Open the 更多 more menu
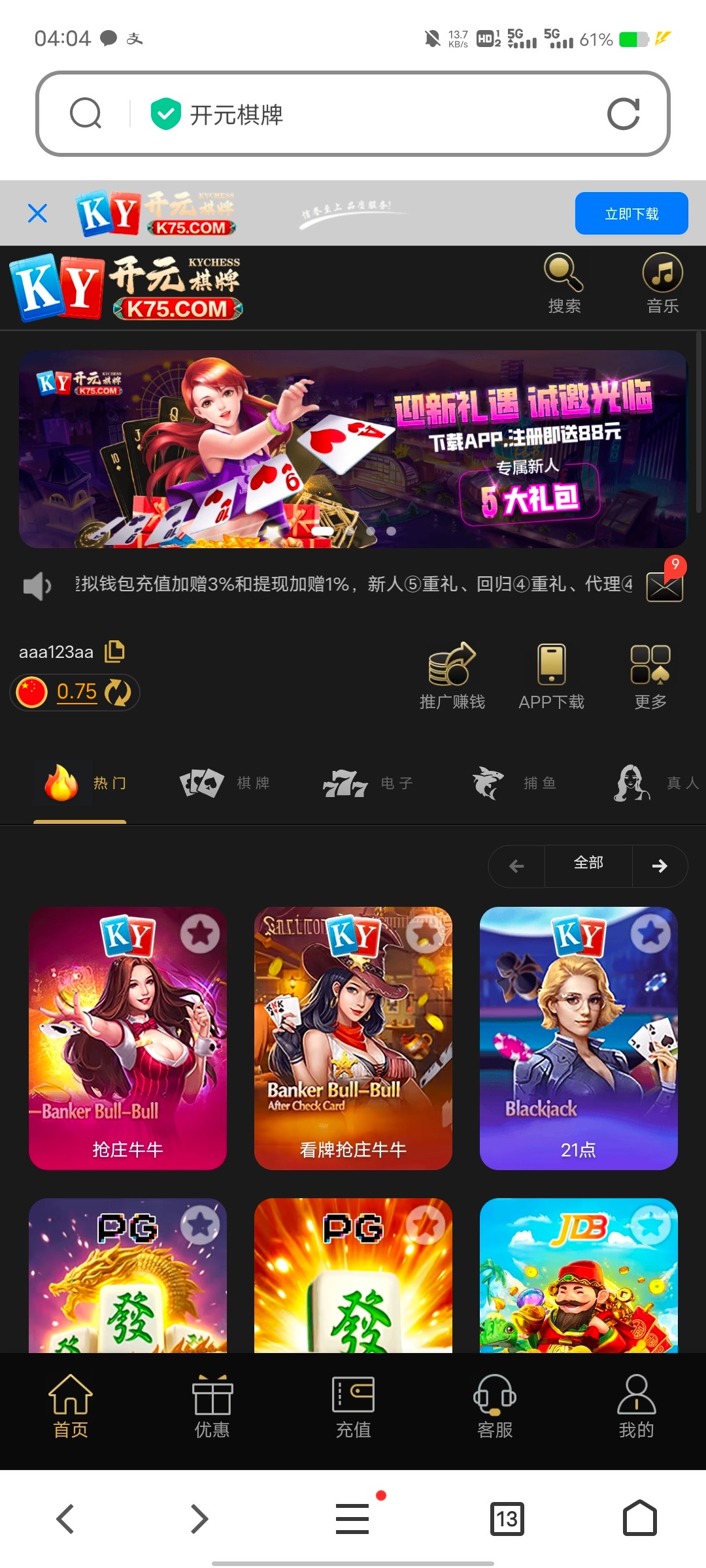This screenshot has height=1568, width=706. (x=650, y=676)
